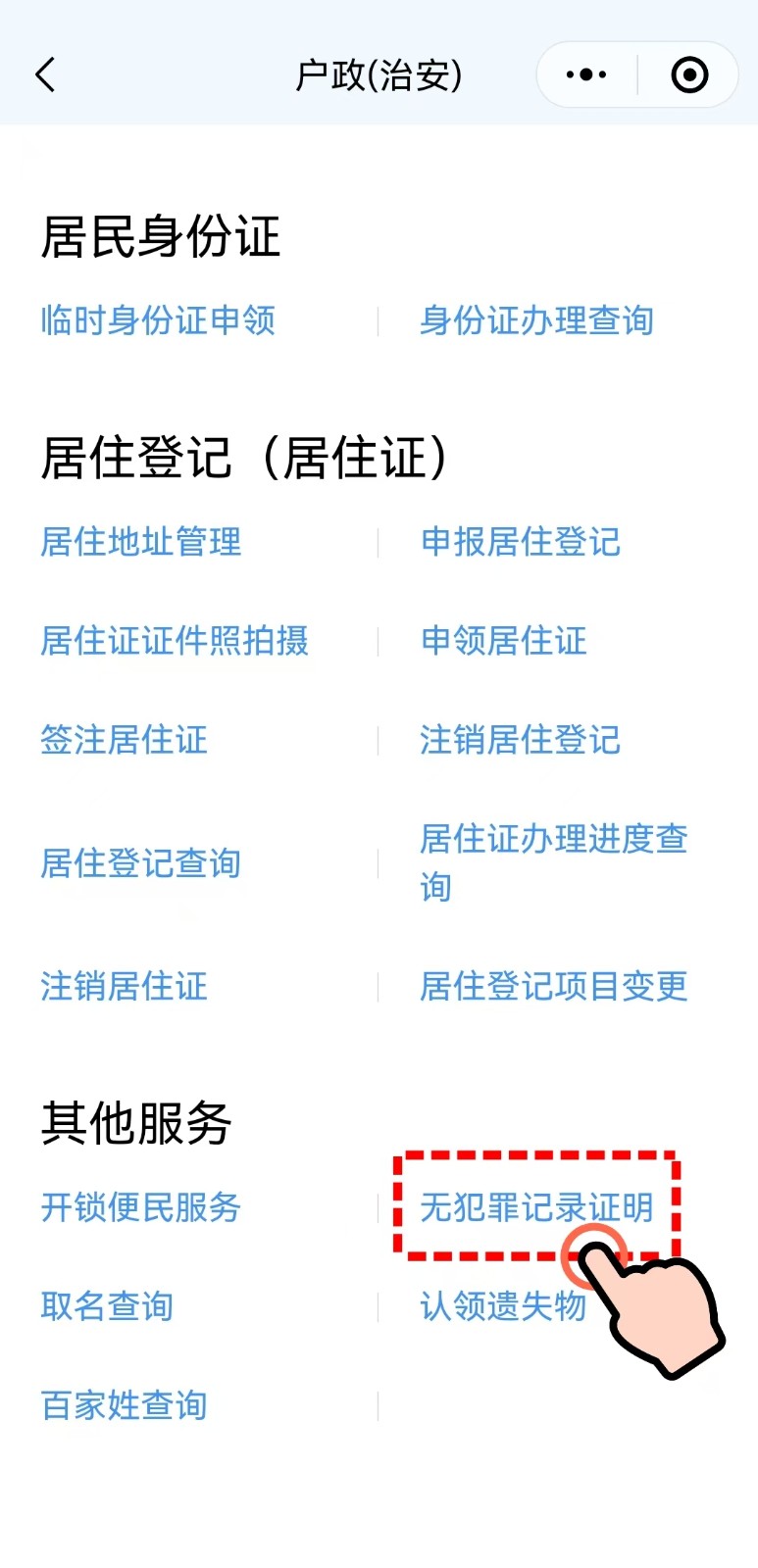Screen dimensions: 758x1568
Task: Open 居住登记查询
Action: 141,863
